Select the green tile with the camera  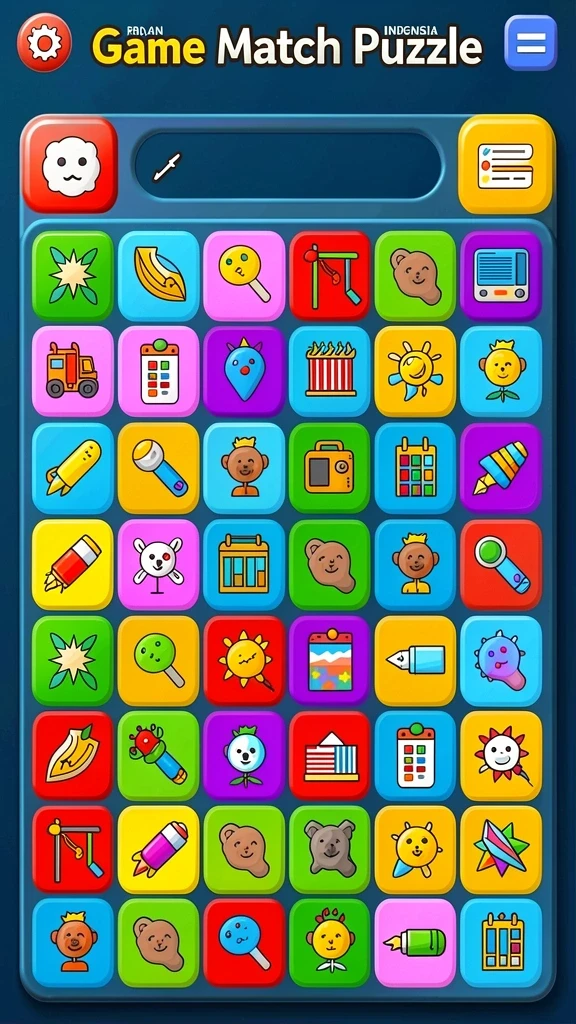[x=330, y=468]
